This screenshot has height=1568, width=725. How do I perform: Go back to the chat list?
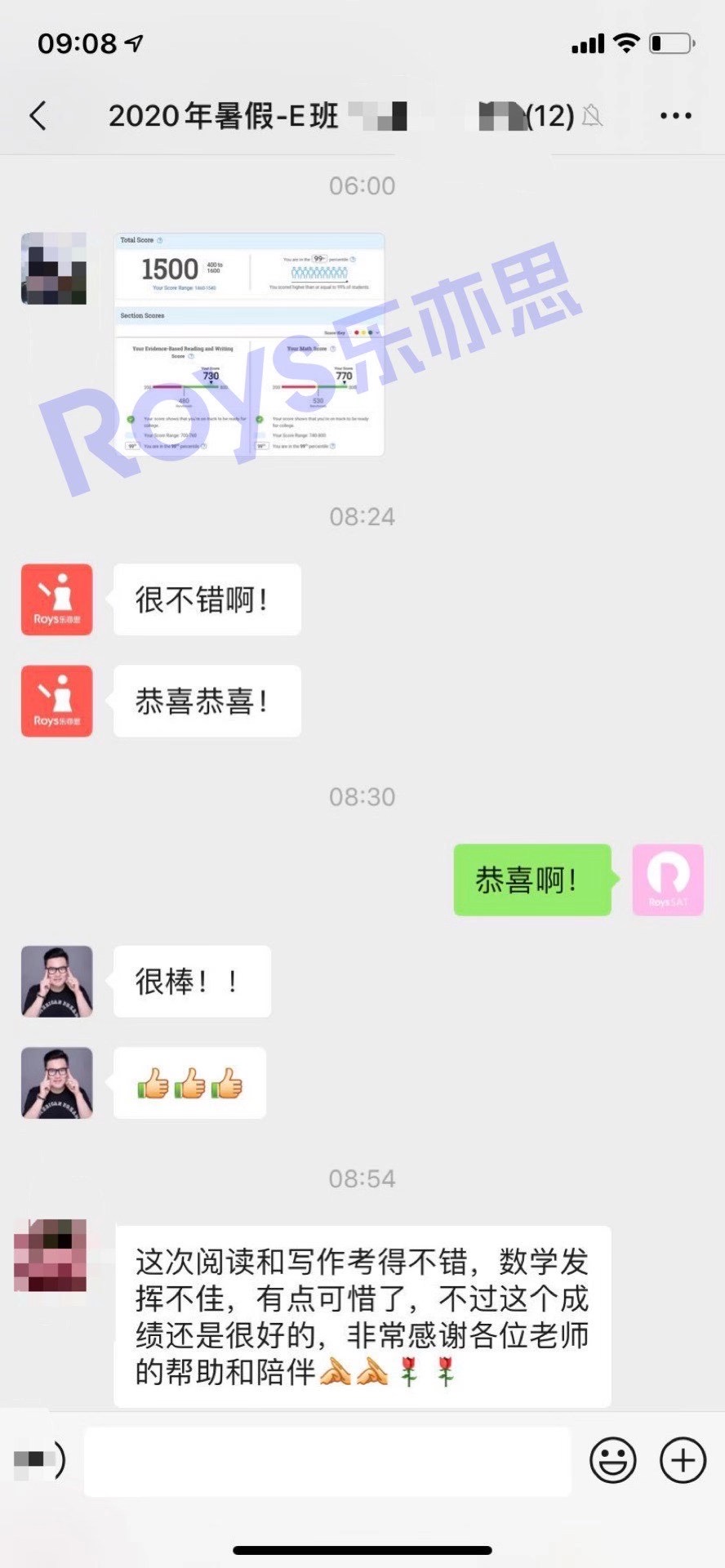38,116
